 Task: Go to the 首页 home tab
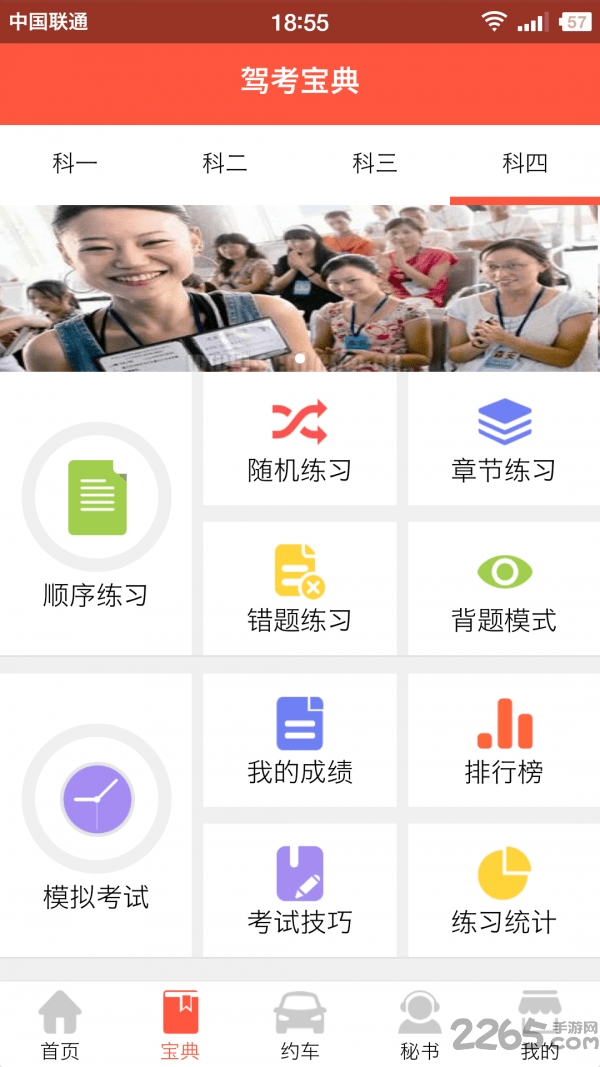60,1025
